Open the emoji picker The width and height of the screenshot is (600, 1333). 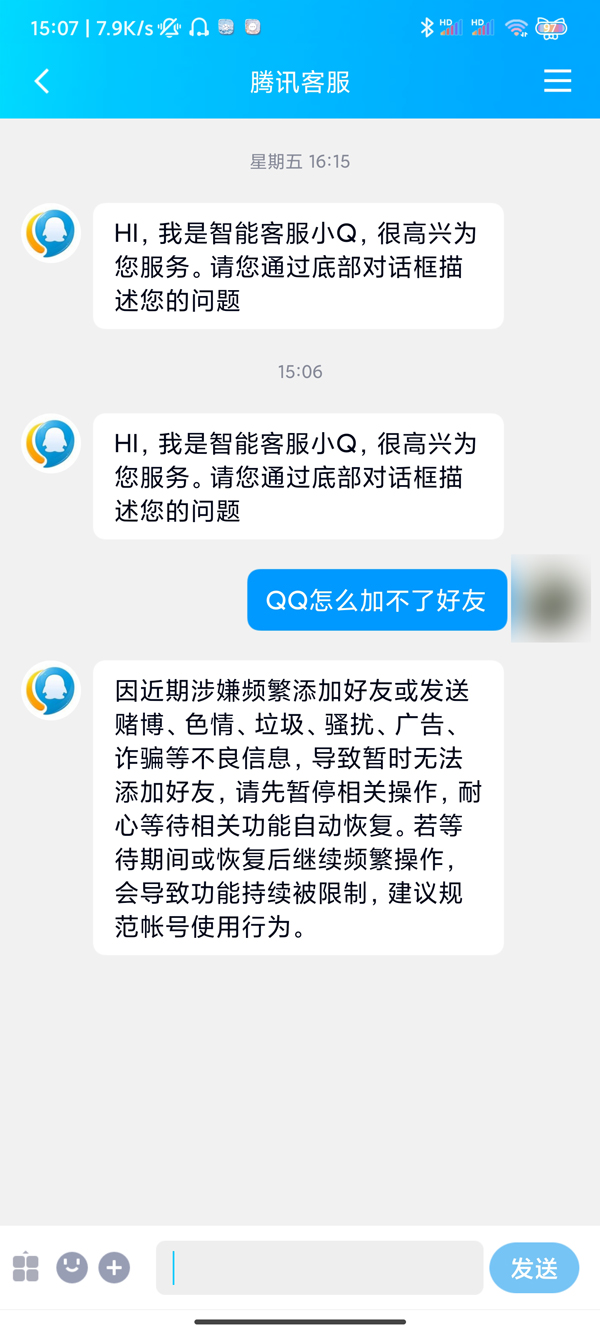tap(72, 1267)
